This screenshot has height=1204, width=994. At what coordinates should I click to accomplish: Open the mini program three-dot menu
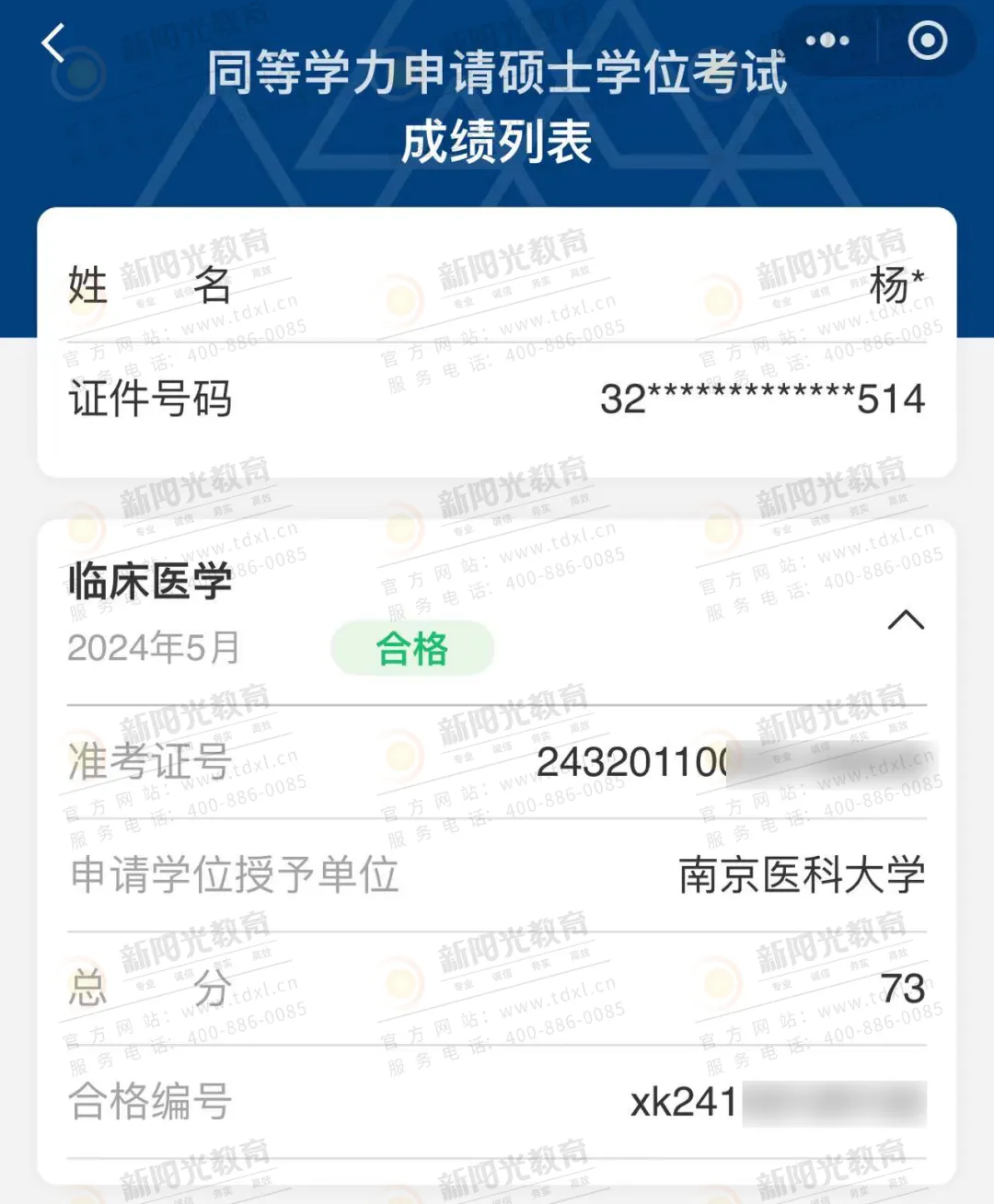(827, 41)
